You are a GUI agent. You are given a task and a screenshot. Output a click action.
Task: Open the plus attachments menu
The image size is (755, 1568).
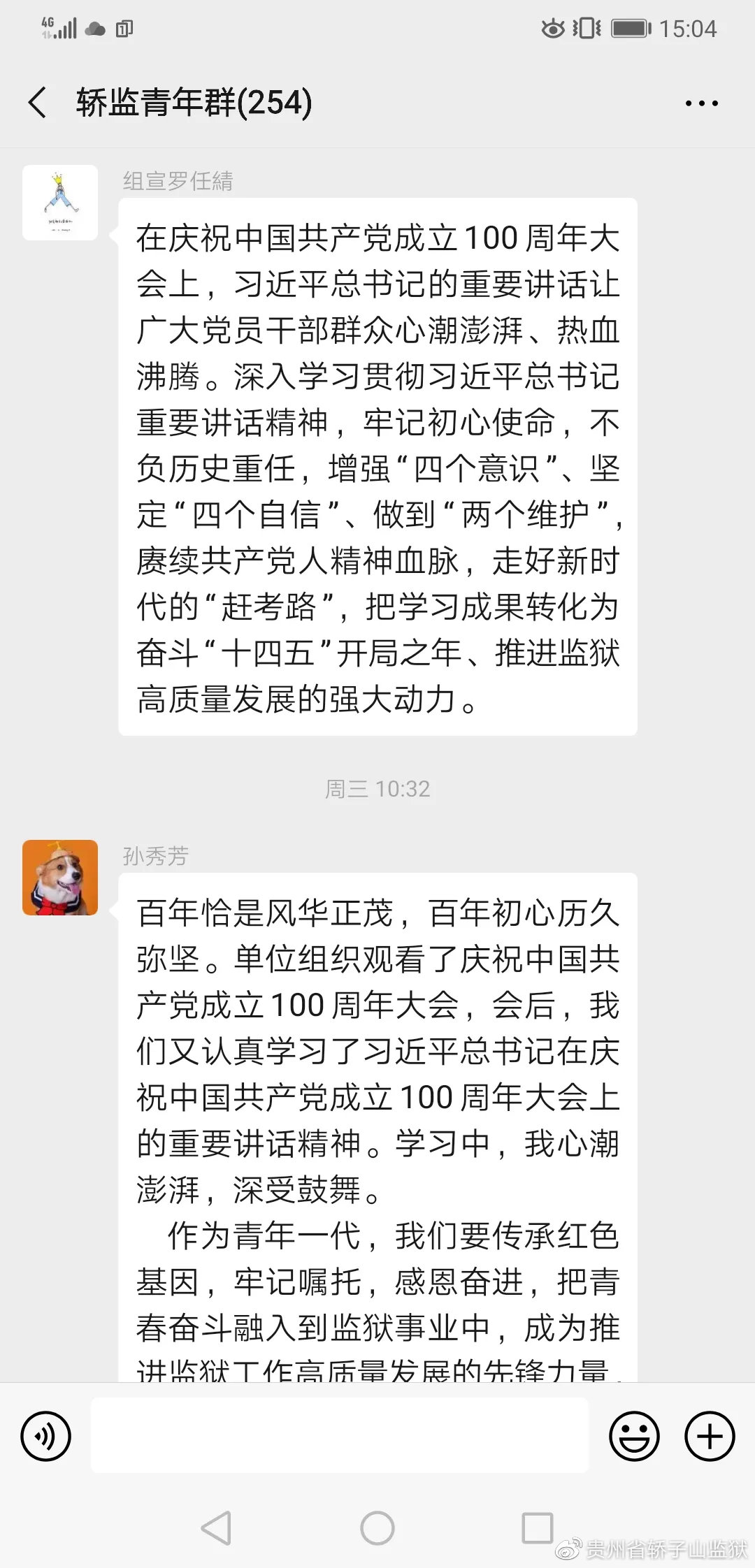click(710, 1437)
